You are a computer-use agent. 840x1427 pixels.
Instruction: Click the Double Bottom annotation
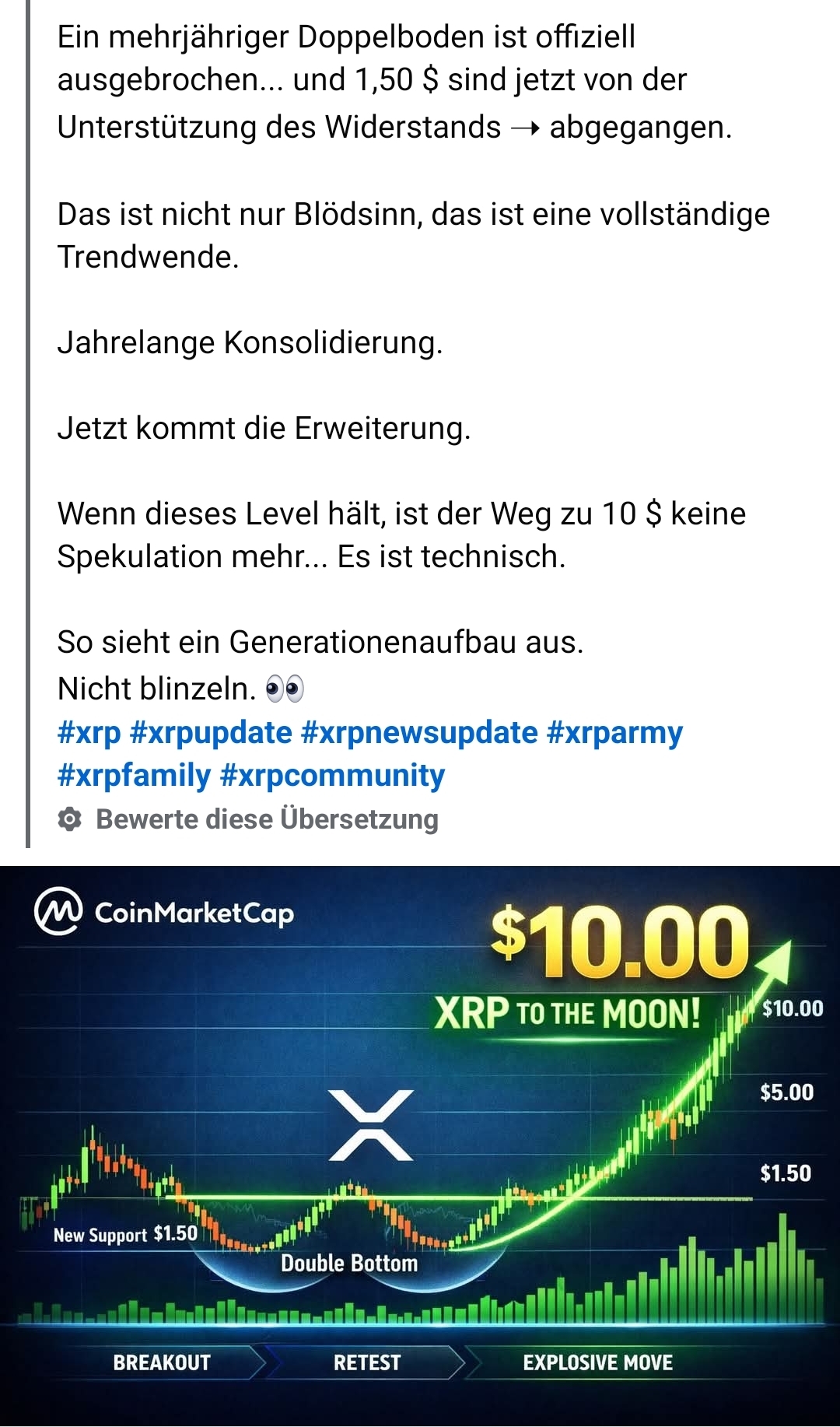(x=350, y=1264)
